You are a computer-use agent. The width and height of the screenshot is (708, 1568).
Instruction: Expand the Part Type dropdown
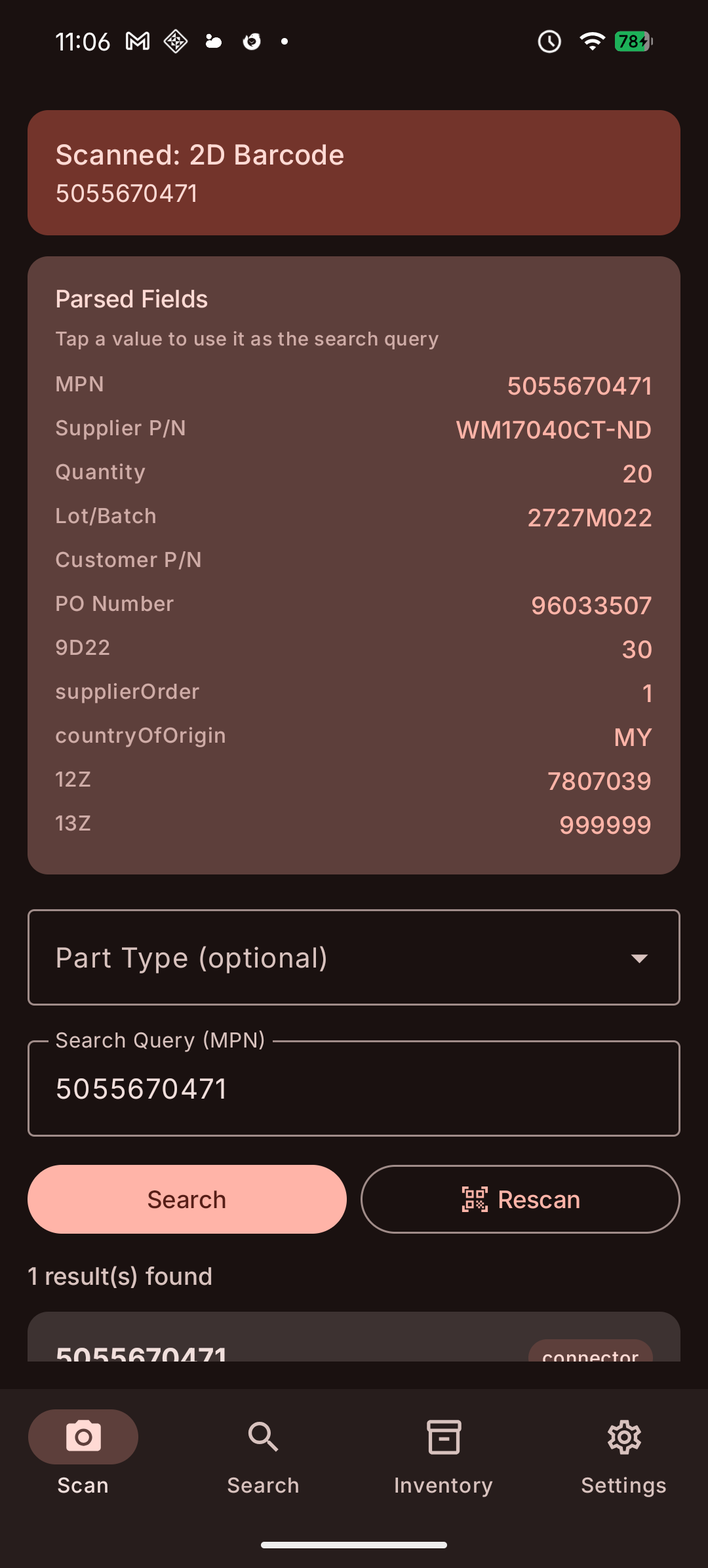(x=354, y=958)
